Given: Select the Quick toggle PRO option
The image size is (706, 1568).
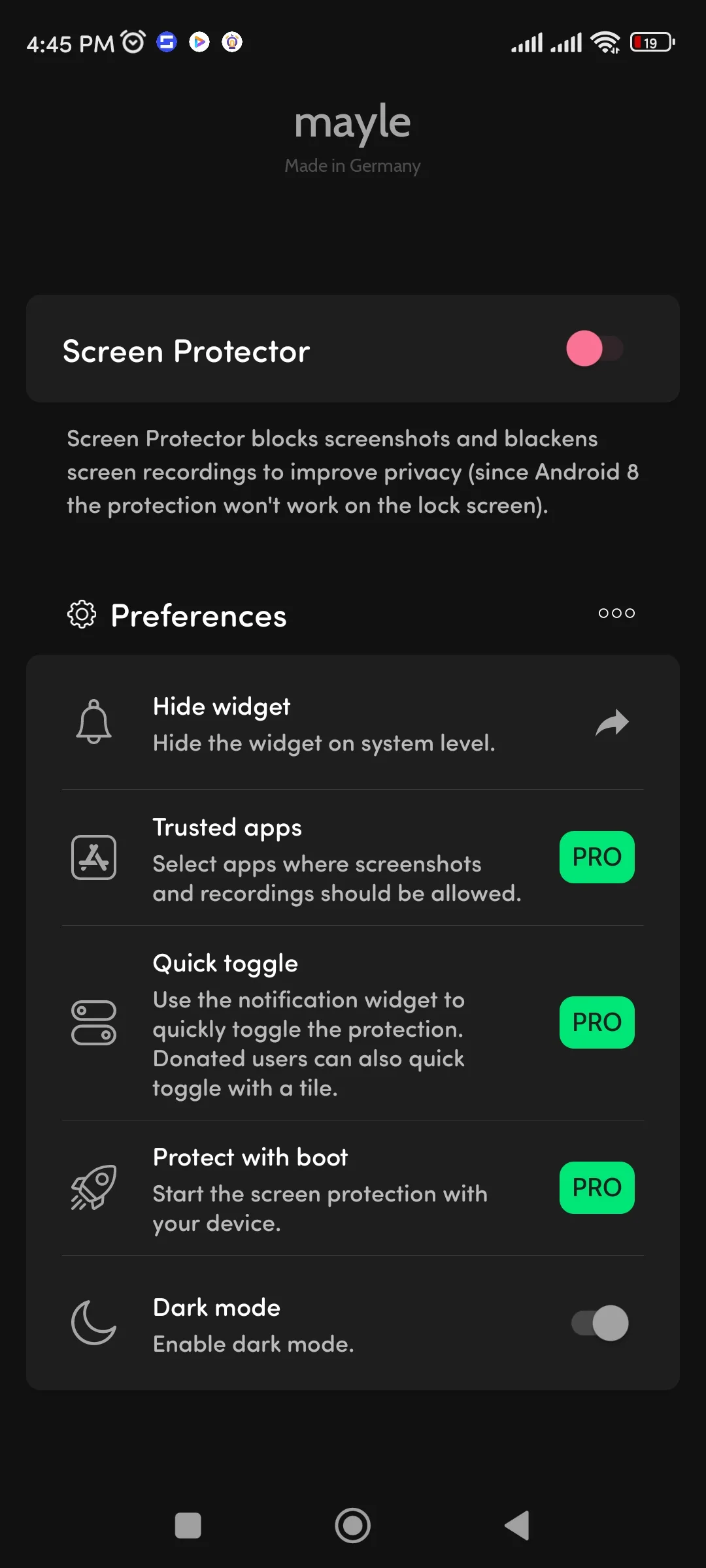Looking at the screenshot, I should pos(597,1022).
